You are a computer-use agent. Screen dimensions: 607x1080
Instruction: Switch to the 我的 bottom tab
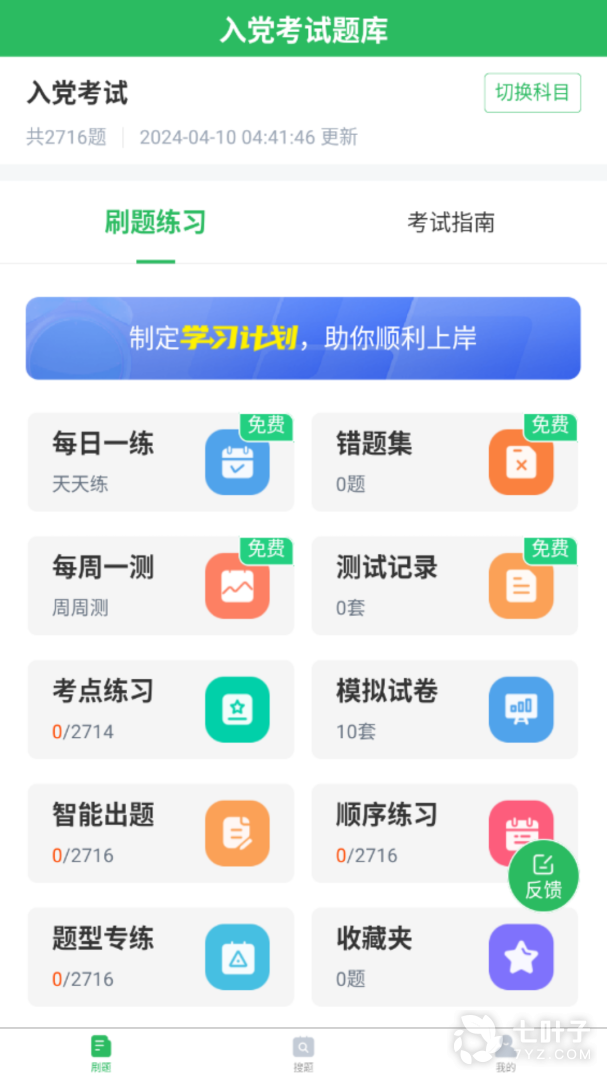pyautogui.click(x=505, y=1054)
